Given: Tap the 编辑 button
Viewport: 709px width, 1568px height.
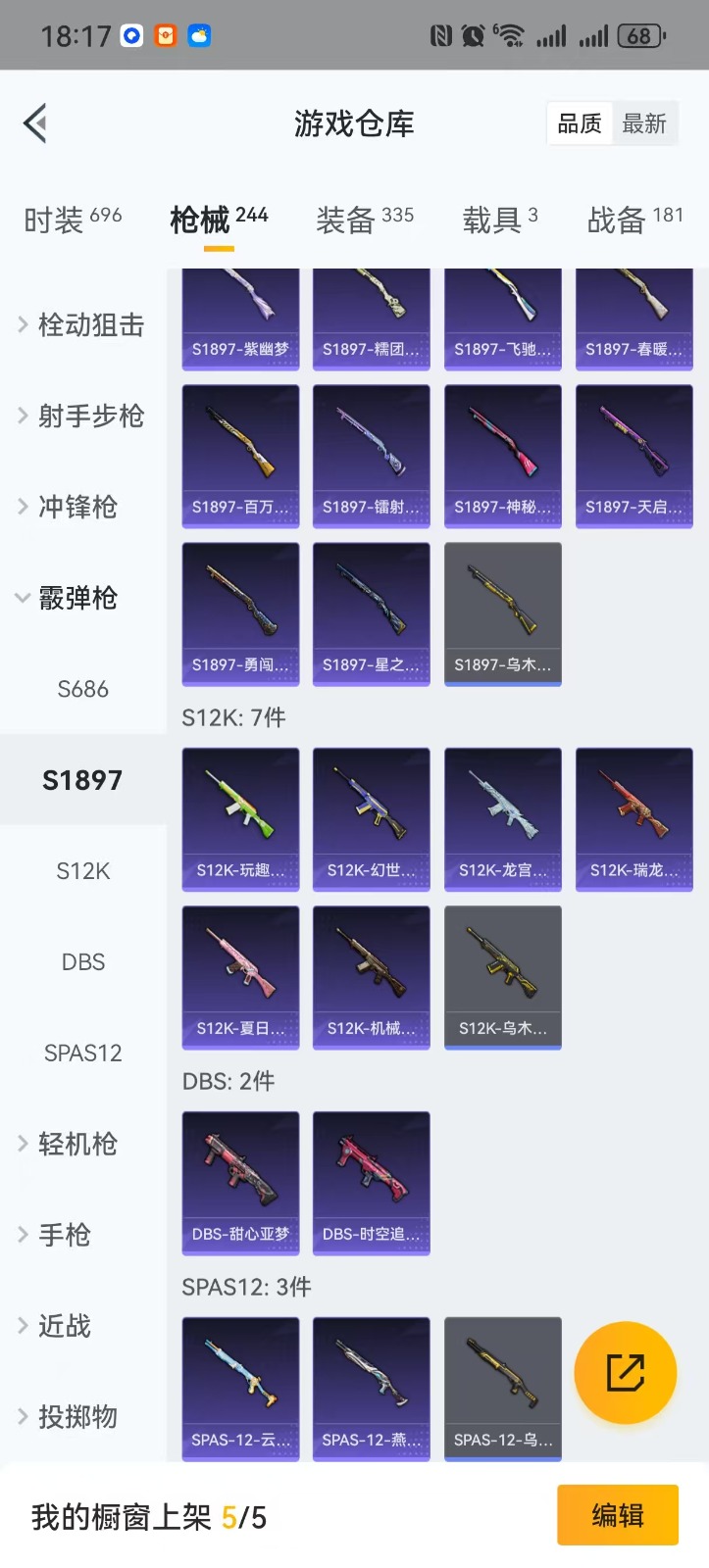Looking at the screenshot, I should (617, 1515).
